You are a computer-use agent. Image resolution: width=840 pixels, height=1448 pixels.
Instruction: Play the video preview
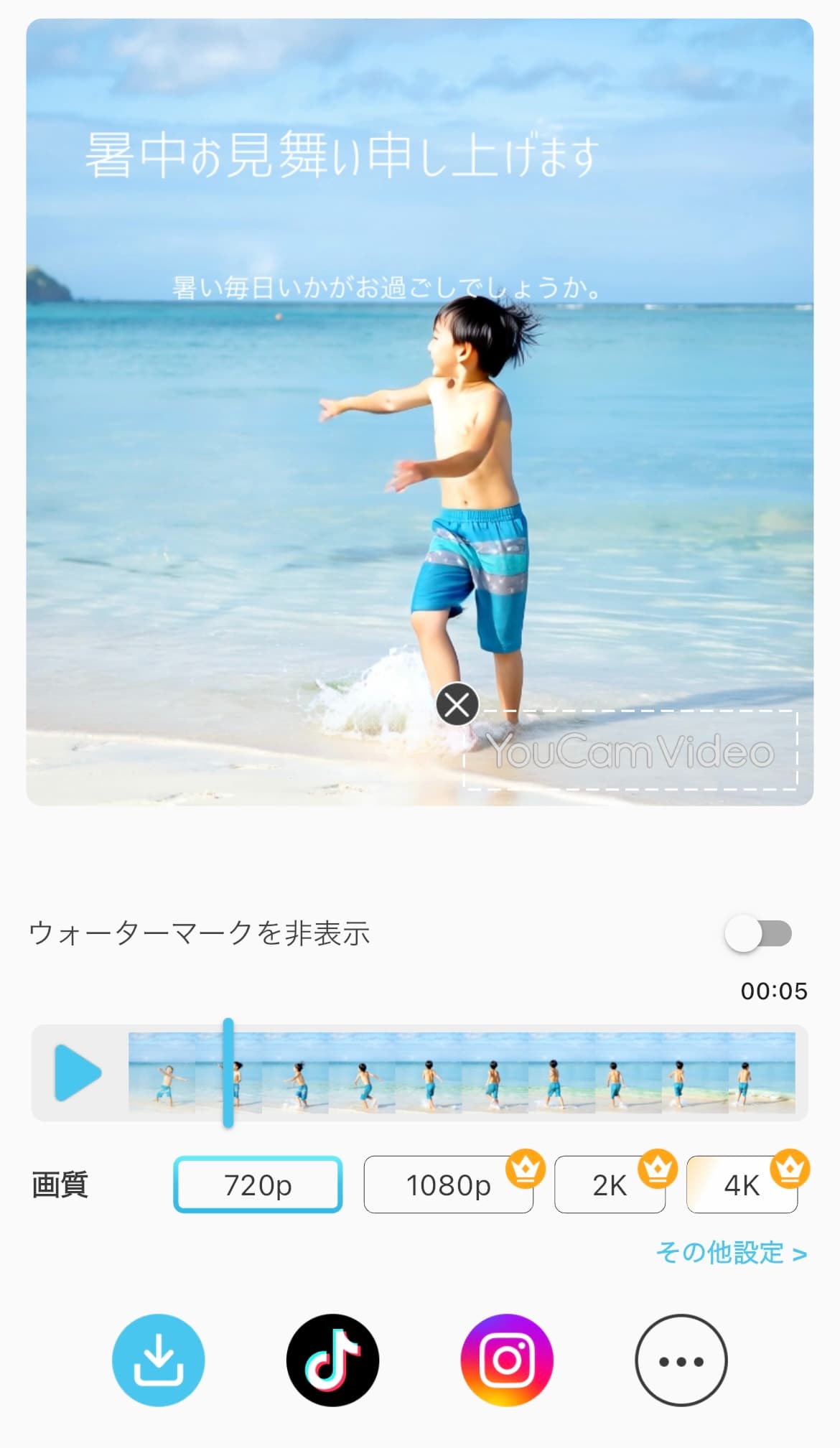[x=78, y=1073]
